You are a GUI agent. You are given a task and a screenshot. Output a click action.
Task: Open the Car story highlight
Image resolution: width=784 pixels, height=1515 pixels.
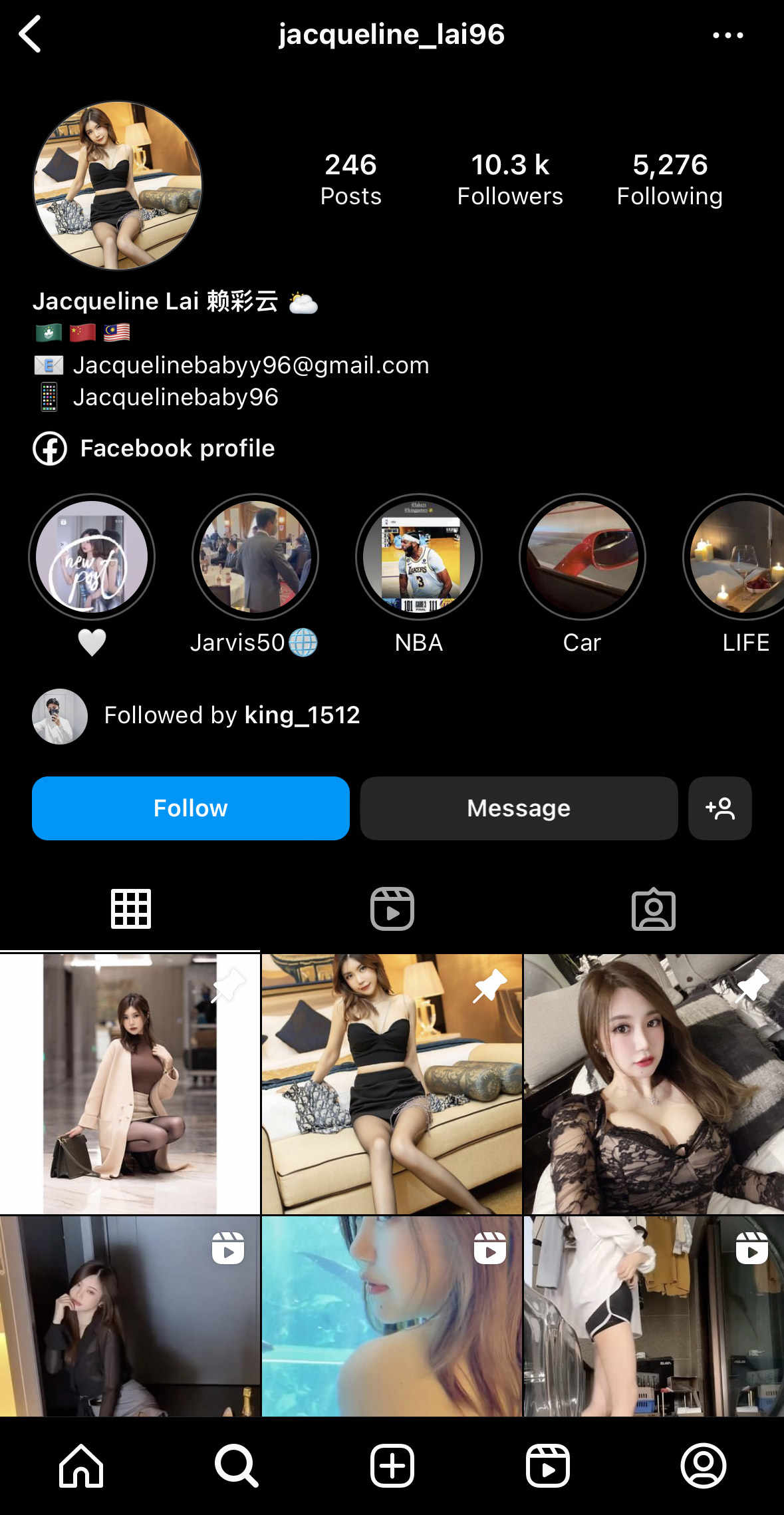click(583, 556)
